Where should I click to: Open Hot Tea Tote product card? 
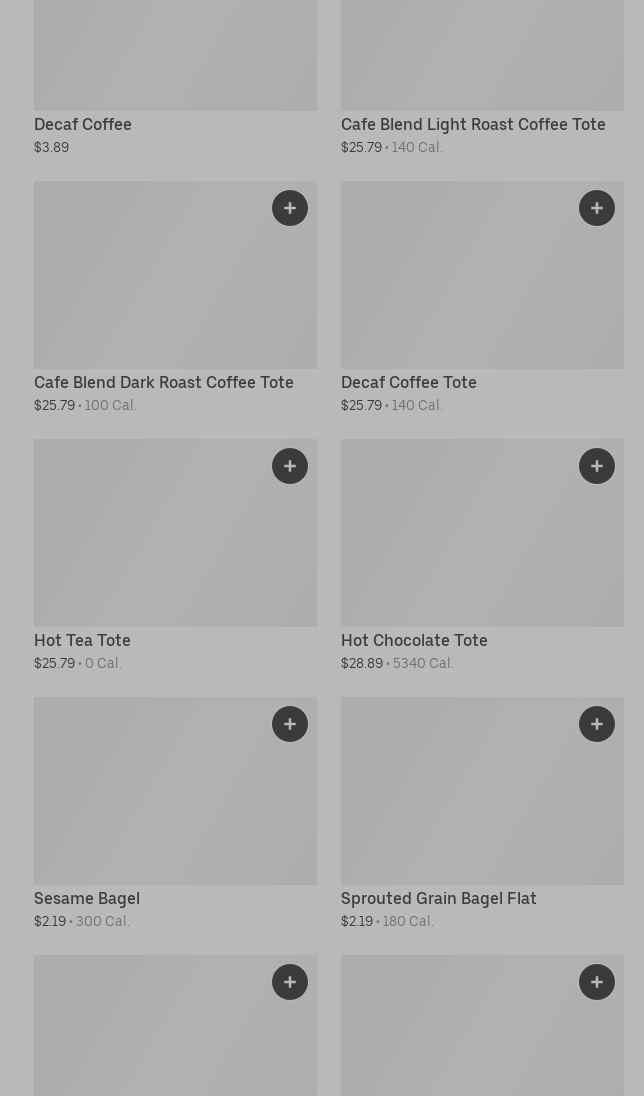[82, 640]
